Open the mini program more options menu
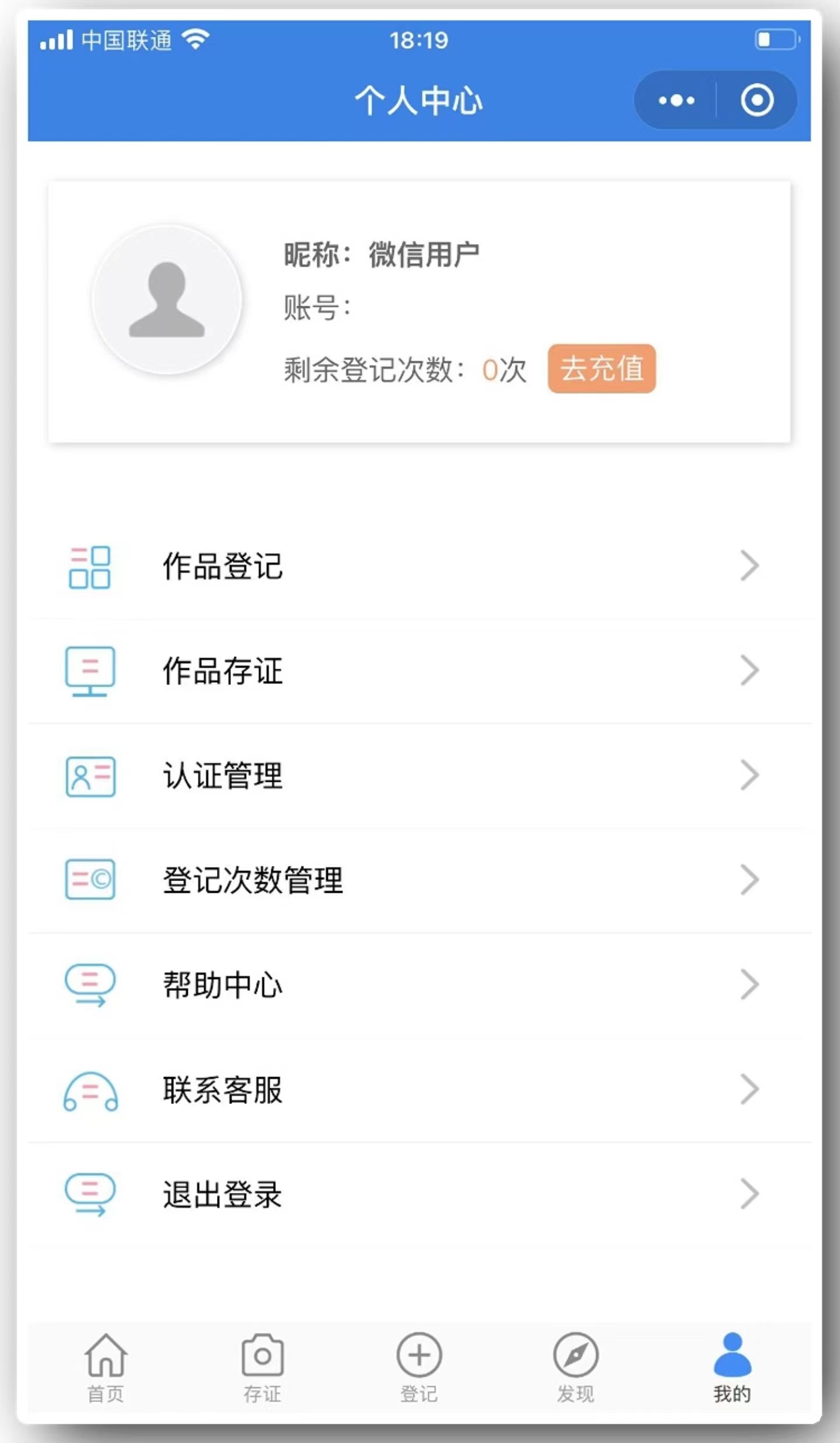The height and width of the screenshot is (1443, 840). tap(676, 100)
